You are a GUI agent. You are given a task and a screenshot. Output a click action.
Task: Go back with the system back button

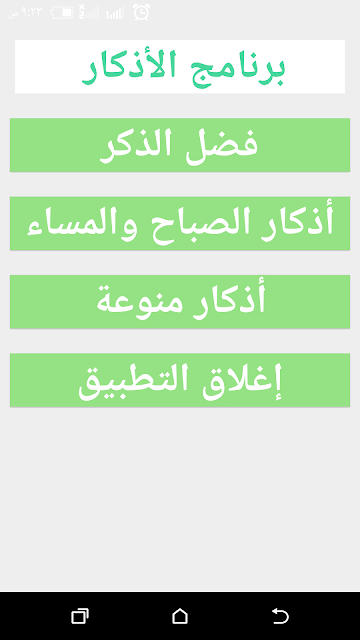pyautogui.click(x=280, y=616)
